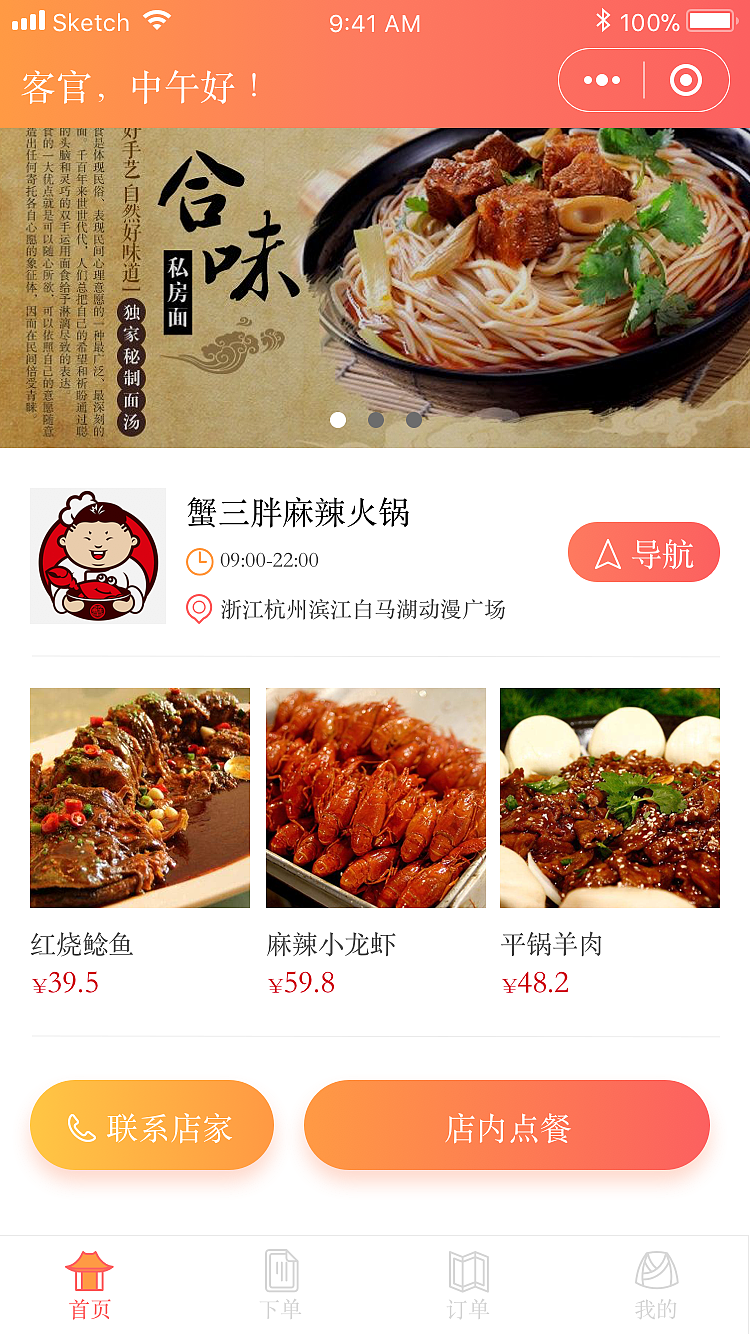Viewport: 750px width, 1334px height.
Task: Tap the capsule close/home circle button
Action: [687, 77]
